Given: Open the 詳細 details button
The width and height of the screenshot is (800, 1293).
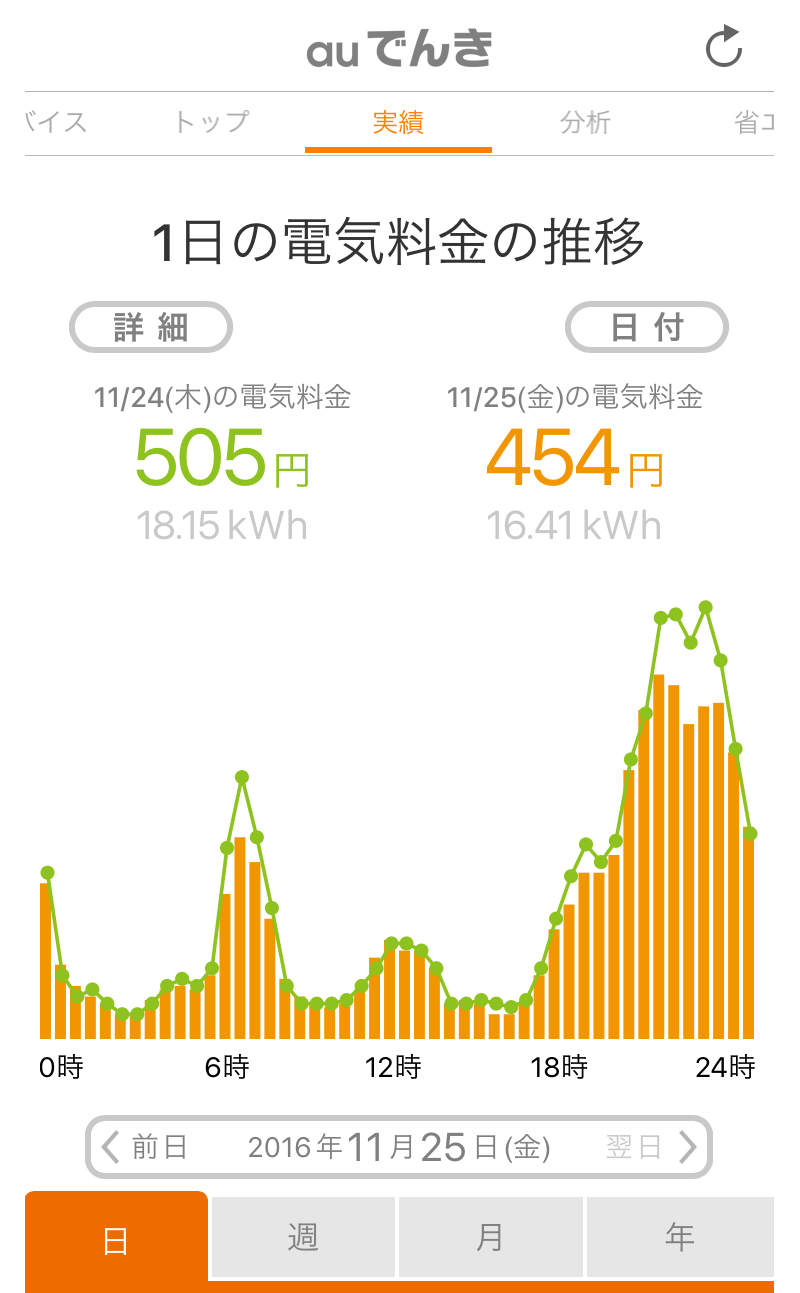Looking at the screenshot, I should [151, 327].
